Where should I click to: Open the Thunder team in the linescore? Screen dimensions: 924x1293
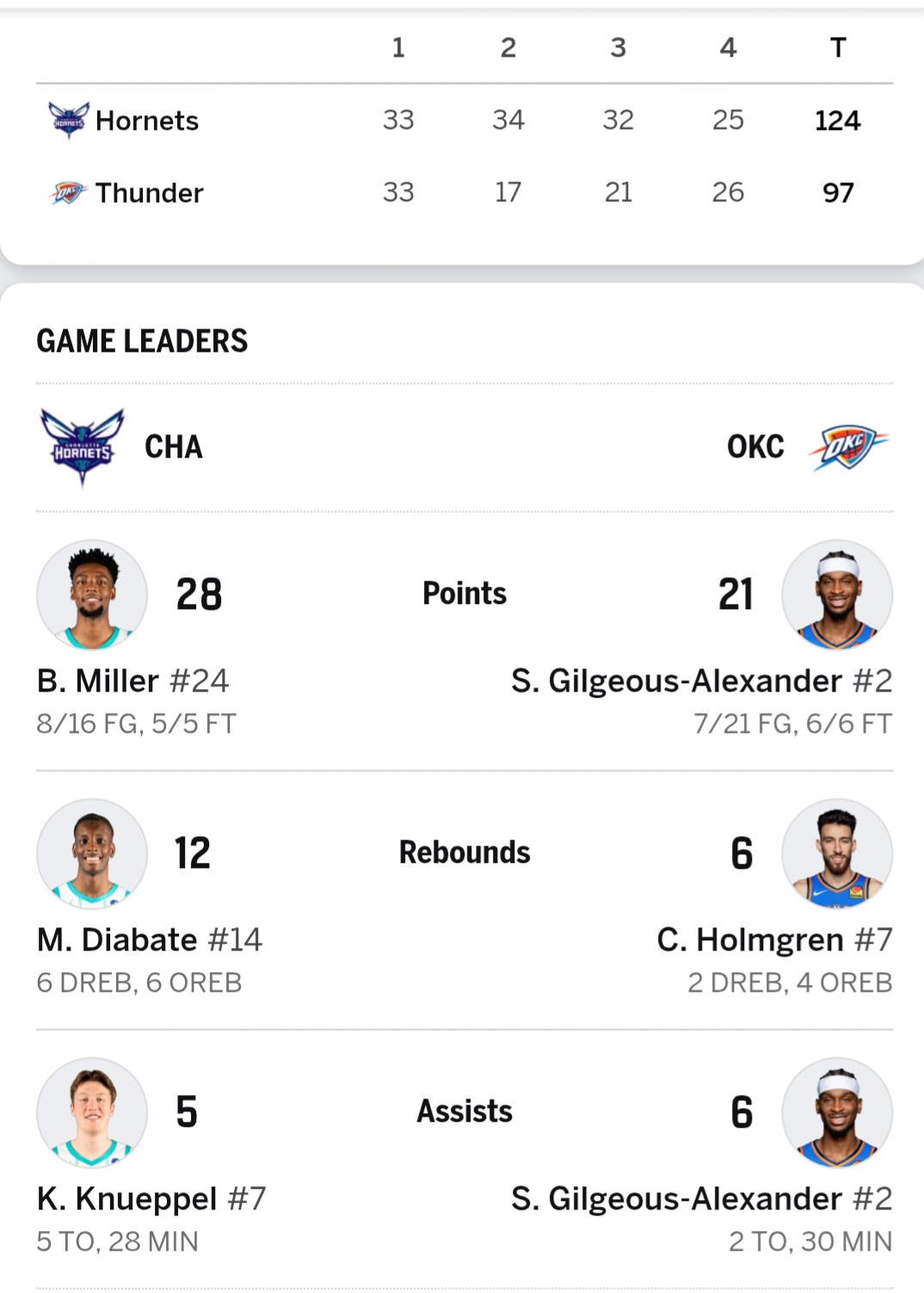pos(149,193)
